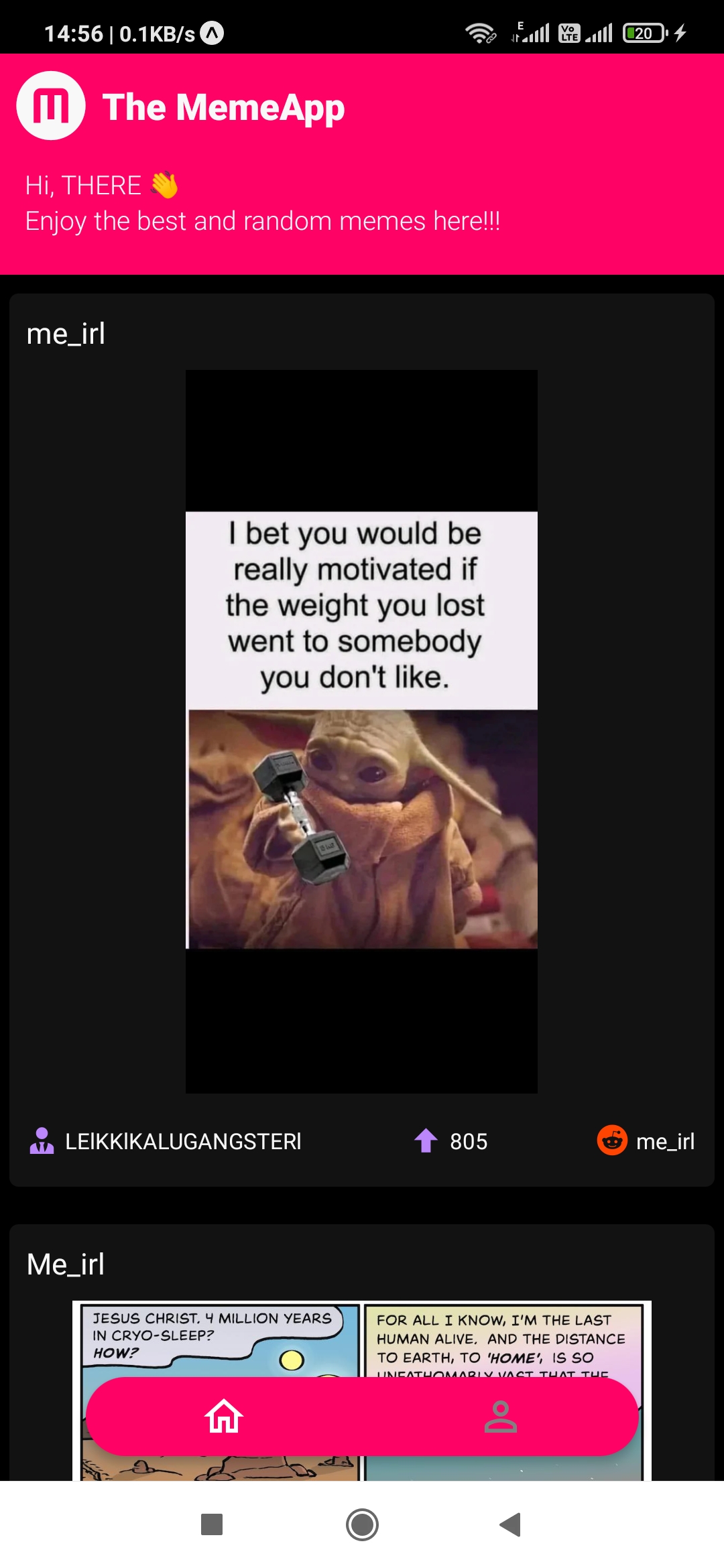The width and height of the screenshot is (724, 1568).
Task: Switch to the Profile tab
Action: 500,1416
